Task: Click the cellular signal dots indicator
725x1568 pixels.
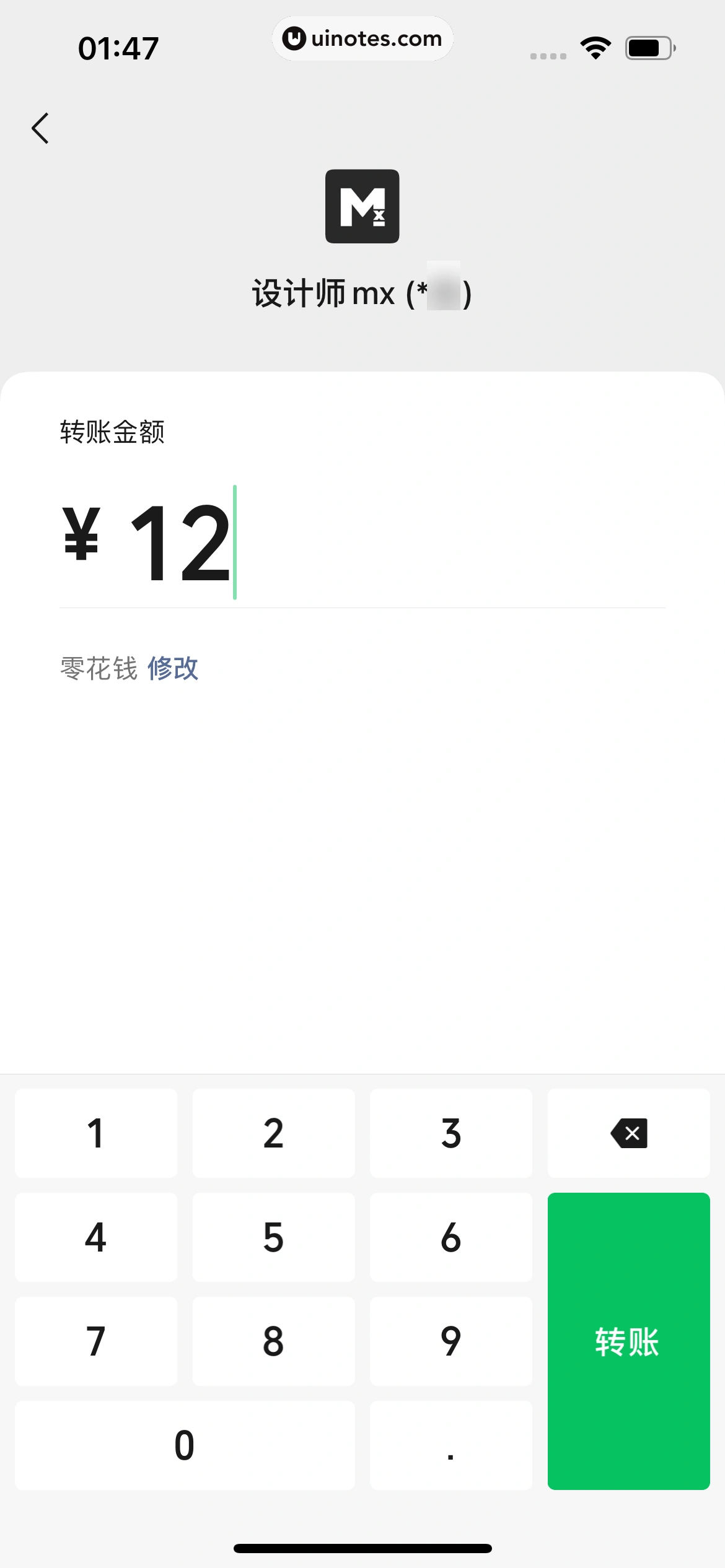Action: tap(546, 54)
